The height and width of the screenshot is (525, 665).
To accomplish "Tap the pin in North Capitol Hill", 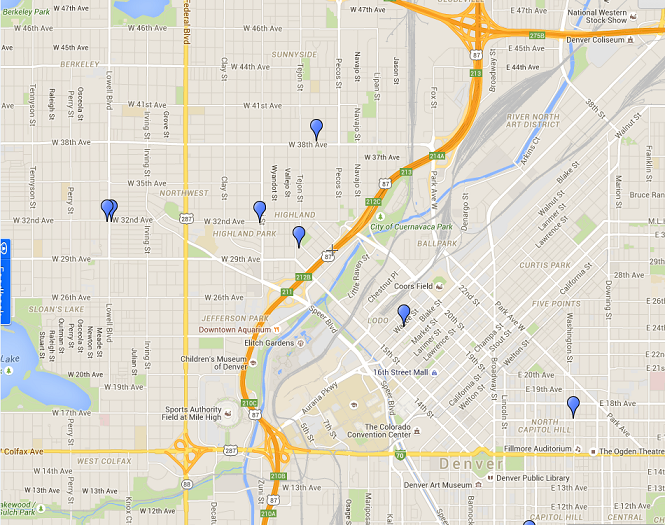I will (573, 404).
